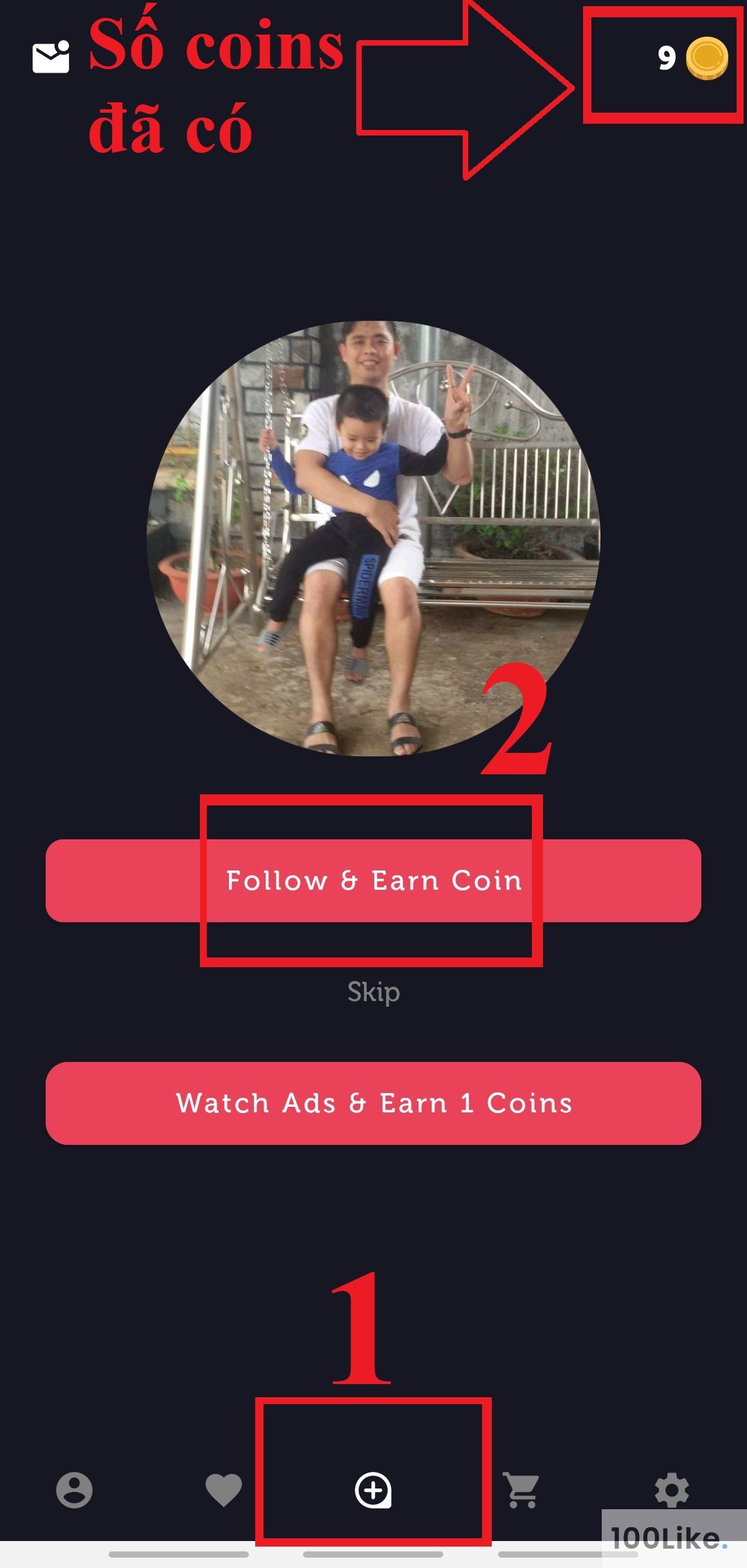Switch to the profile tab
Viewport: 747px width, 1568px height.
(x=74, y=1490)
